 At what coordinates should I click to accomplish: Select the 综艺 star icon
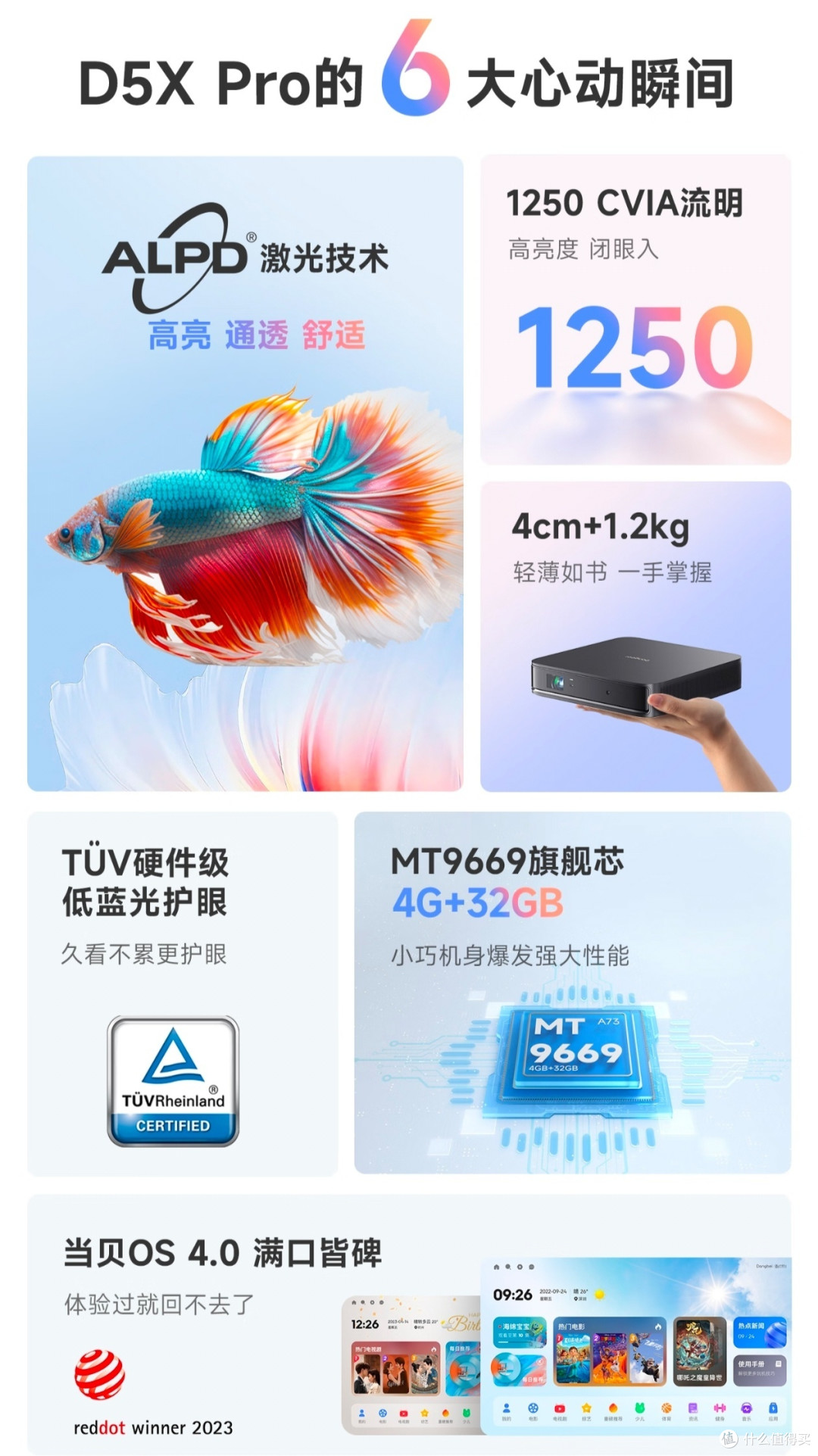click(x=585, y=1407)
